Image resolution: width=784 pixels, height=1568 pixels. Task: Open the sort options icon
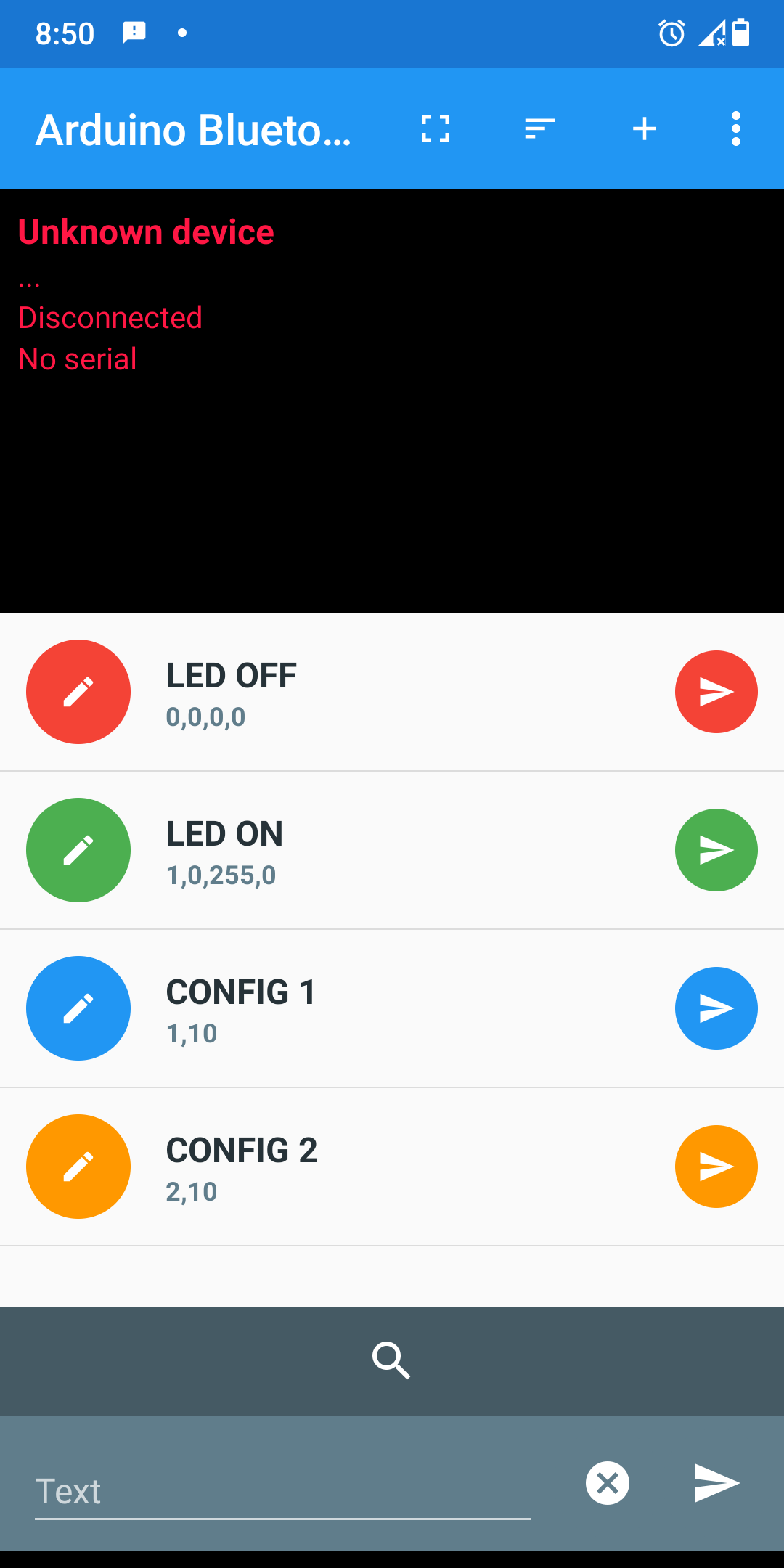tap(539, 129)
